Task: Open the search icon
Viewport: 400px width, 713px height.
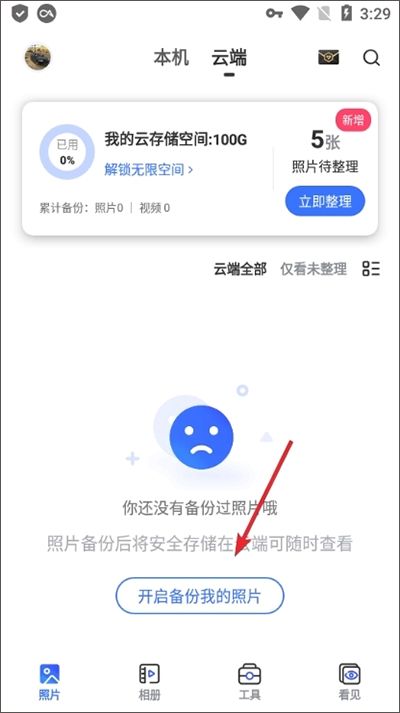Action: 371,58
